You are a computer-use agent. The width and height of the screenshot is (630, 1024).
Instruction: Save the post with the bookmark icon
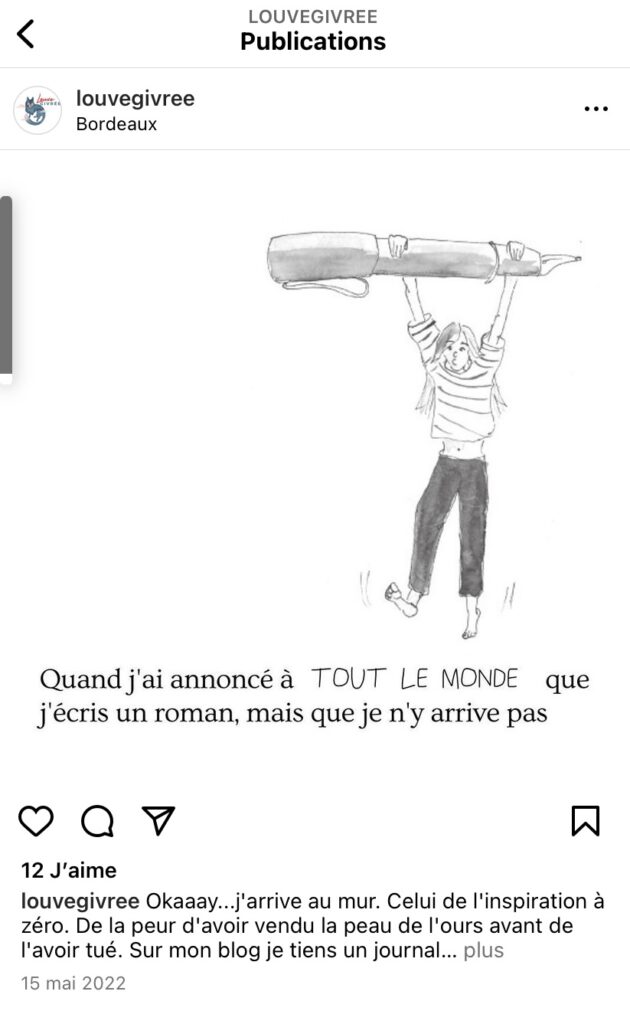pyautogui.click(x=585, y=821)
